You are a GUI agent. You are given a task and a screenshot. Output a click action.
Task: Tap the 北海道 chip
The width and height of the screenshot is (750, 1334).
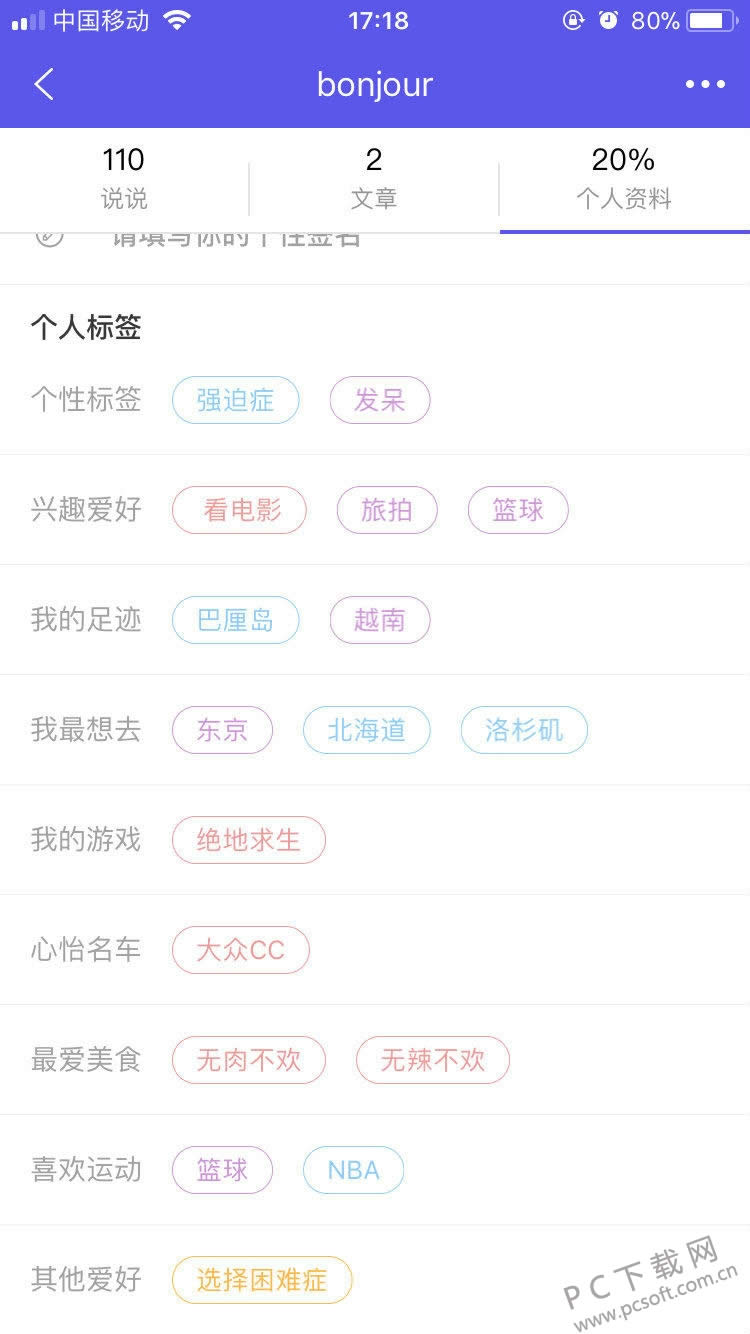(x=367, y=730)
